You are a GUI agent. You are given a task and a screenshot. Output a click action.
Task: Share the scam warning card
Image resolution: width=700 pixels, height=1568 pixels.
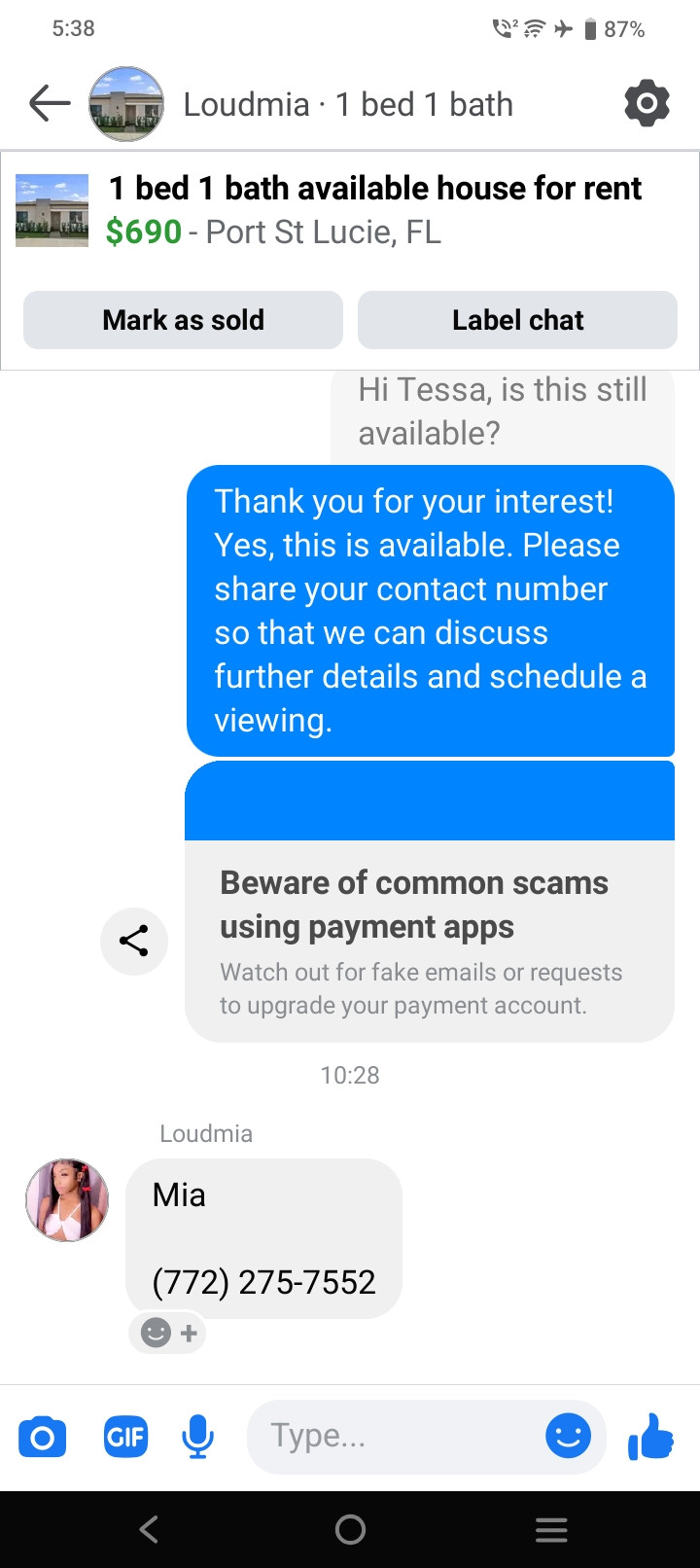pos(134,941)
